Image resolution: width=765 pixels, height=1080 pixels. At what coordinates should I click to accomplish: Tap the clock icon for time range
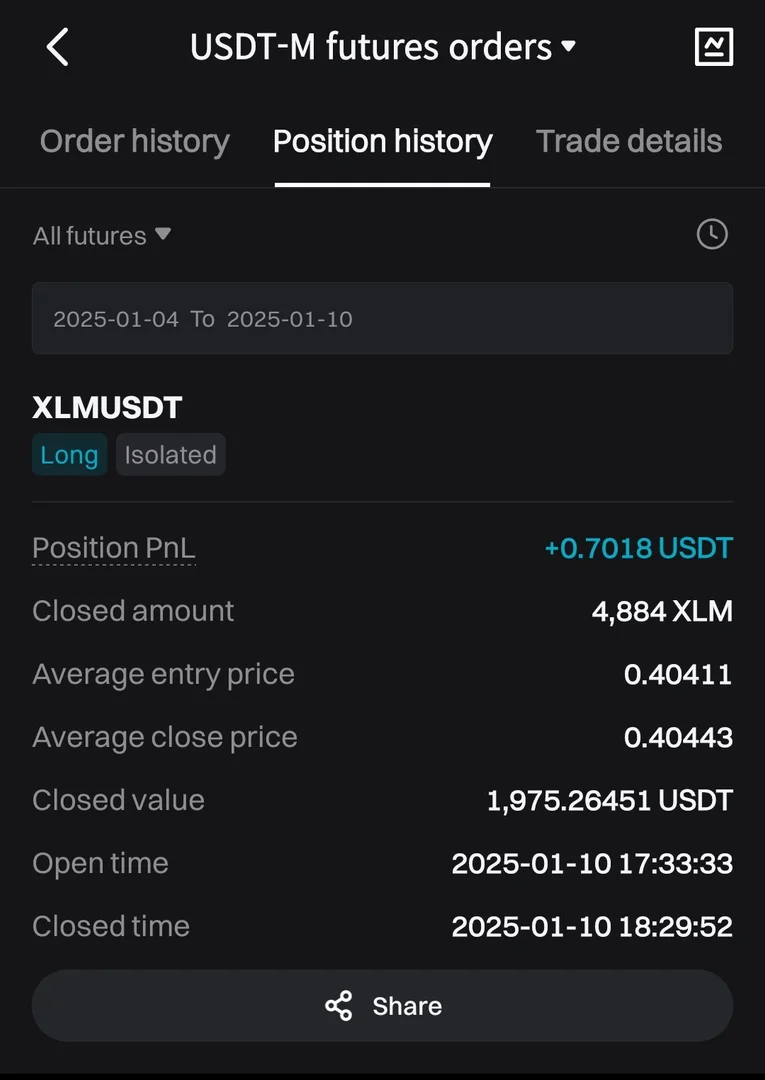[712, 235]
